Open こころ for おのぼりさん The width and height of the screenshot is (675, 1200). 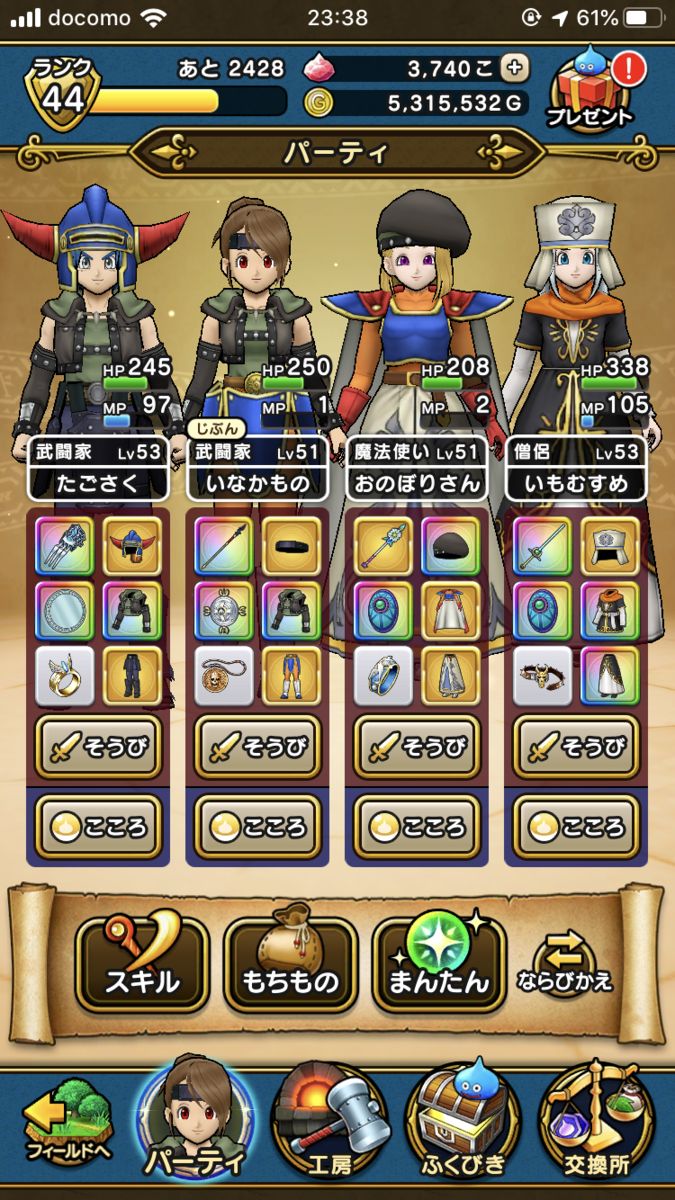pos(417,827)
